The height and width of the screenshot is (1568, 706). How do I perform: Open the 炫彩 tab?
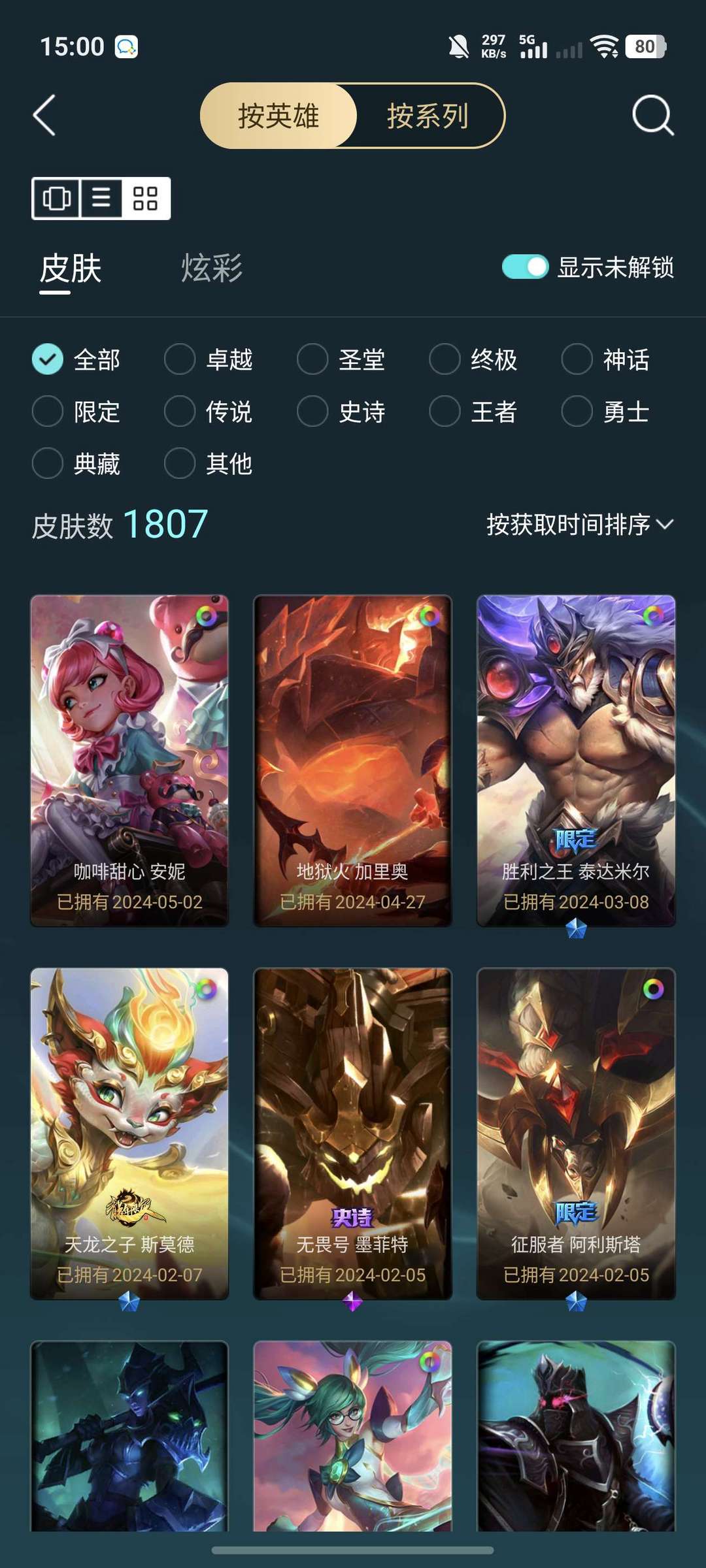pyautogui.click(x=211, y=269)
